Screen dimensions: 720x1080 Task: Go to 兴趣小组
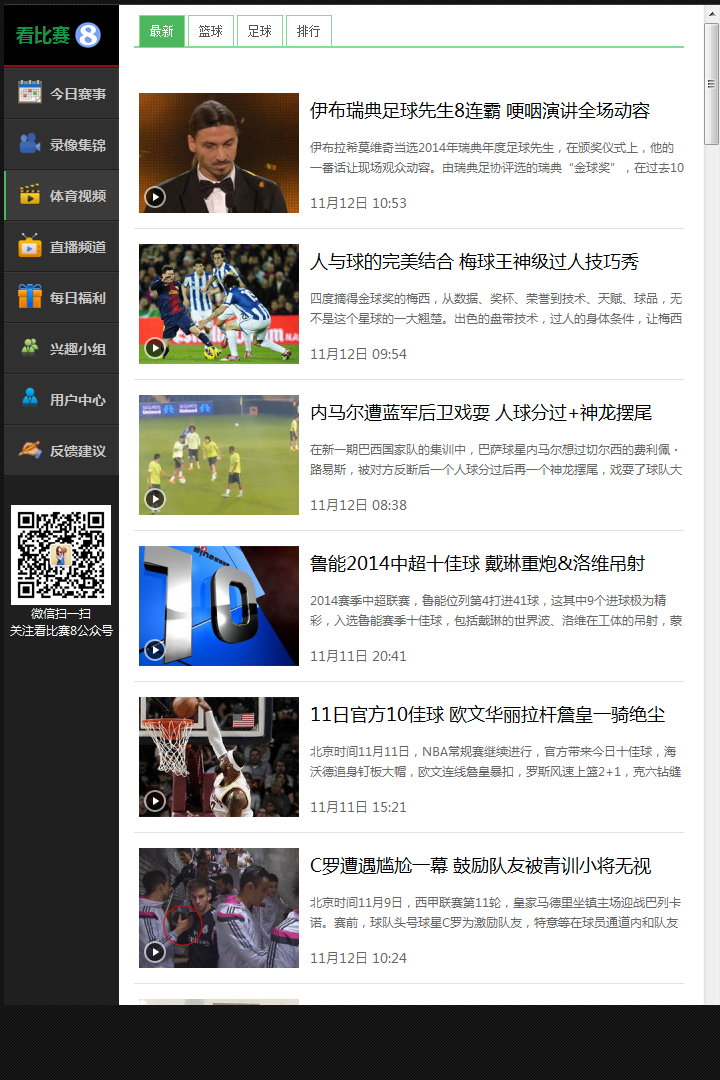(61, 349)
